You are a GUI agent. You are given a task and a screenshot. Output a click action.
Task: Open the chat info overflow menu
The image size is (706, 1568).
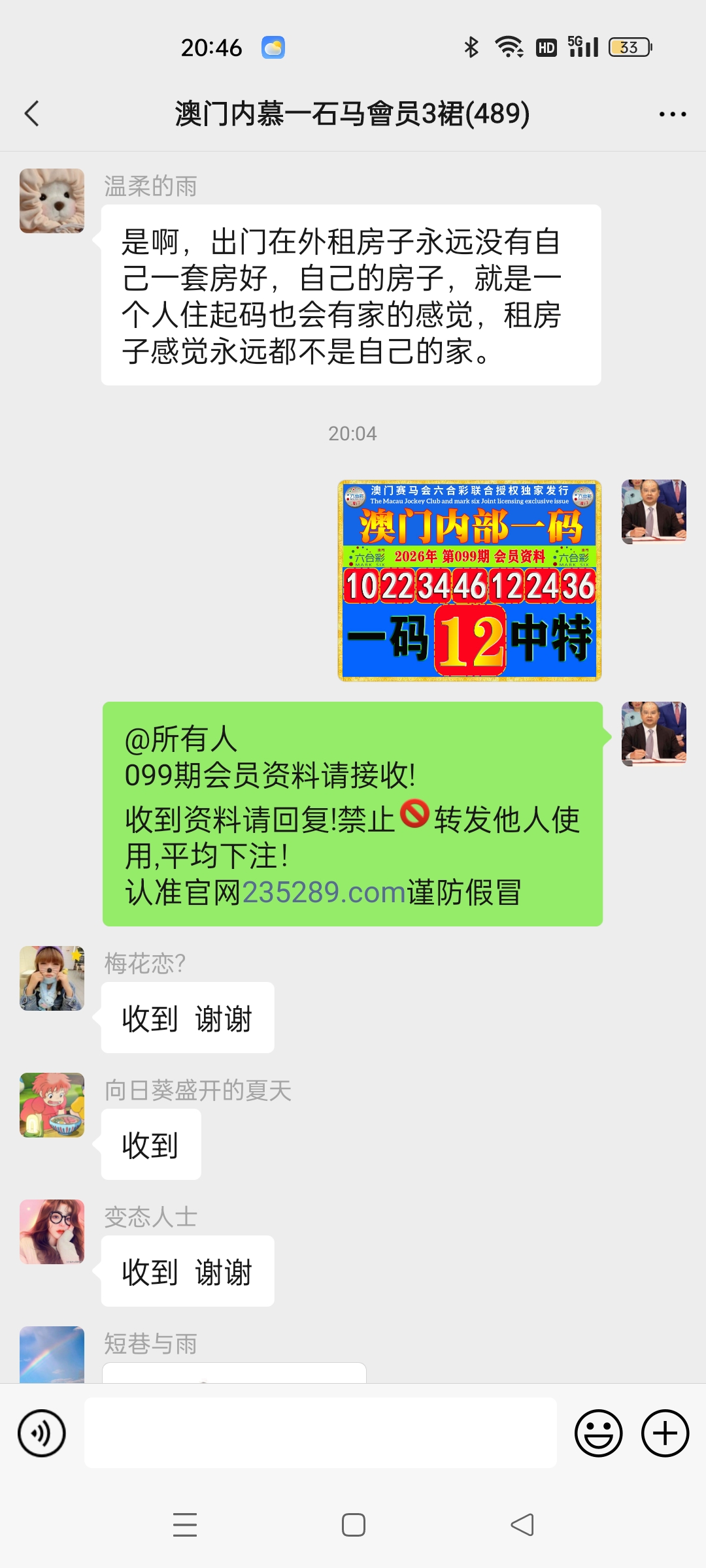672,114
